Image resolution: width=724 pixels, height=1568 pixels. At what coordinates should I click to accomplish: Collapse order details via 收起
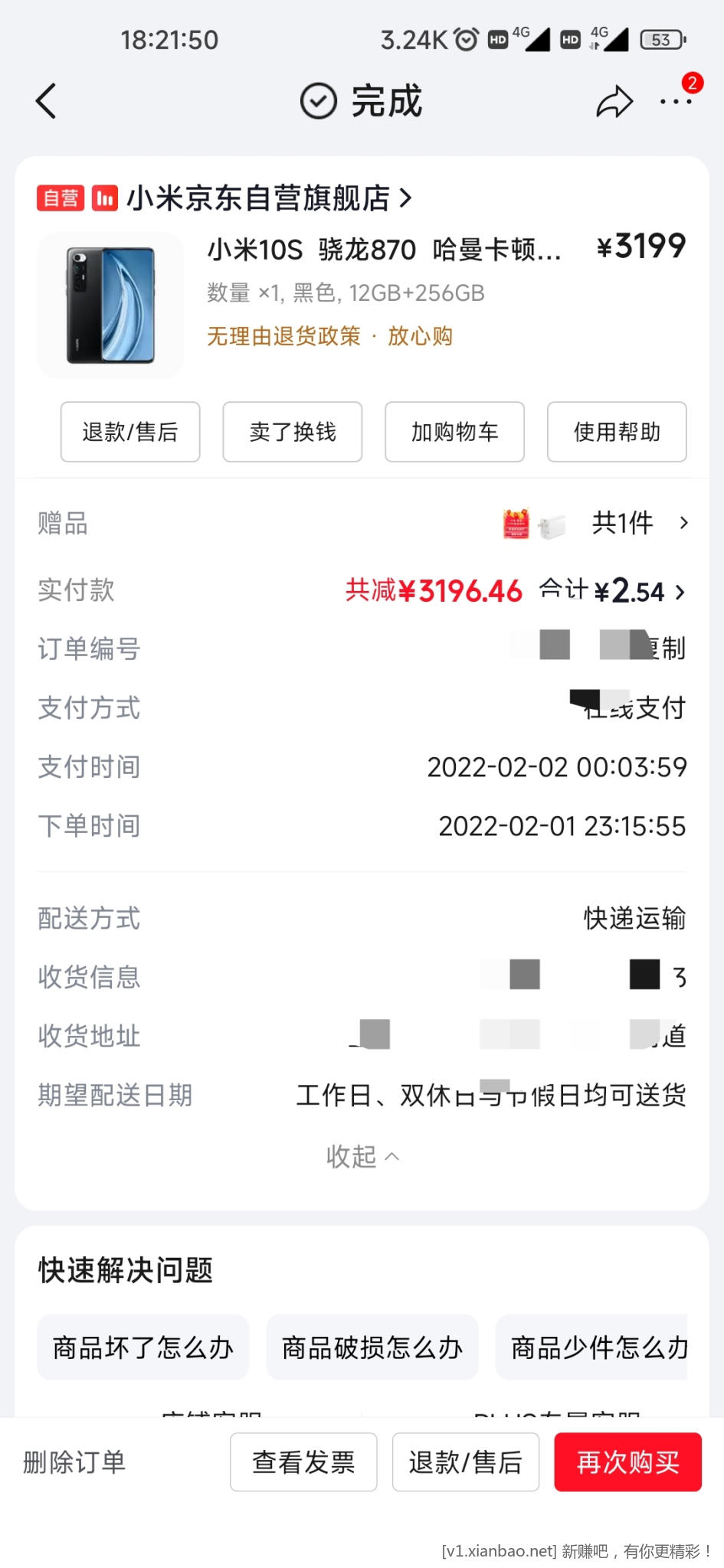[362, 1157]
